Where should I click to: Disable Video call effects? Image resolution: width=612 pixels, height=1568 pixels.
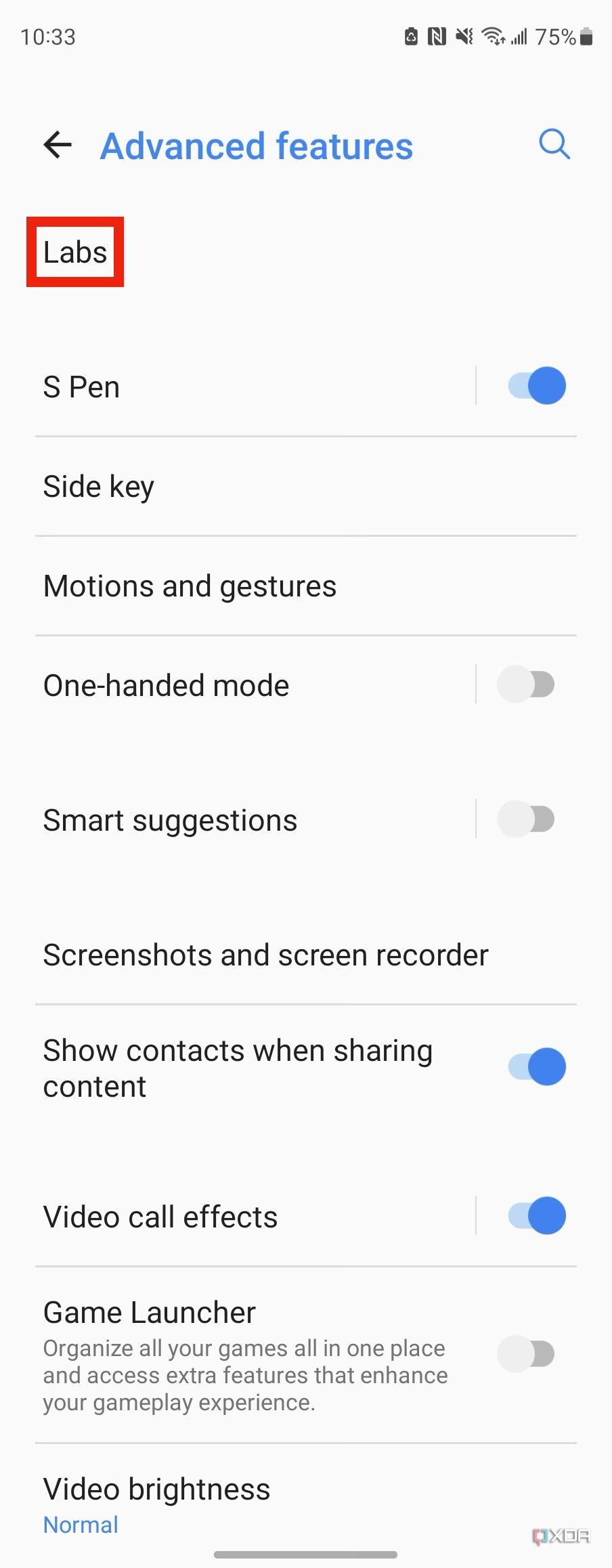click(x=535, y=1216)
